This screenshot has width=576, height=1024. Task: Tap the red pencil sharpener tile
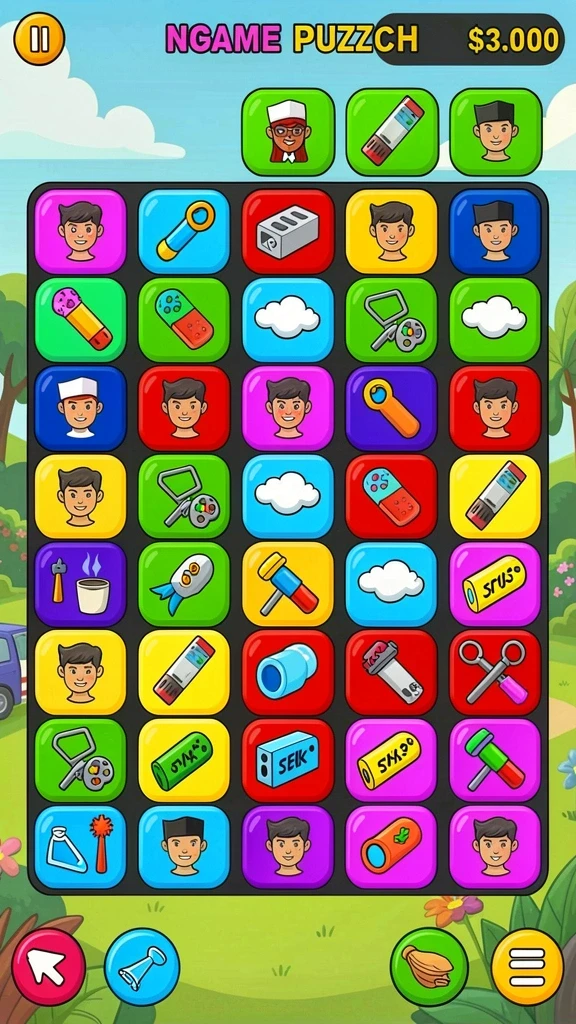(x=288, y=231)
